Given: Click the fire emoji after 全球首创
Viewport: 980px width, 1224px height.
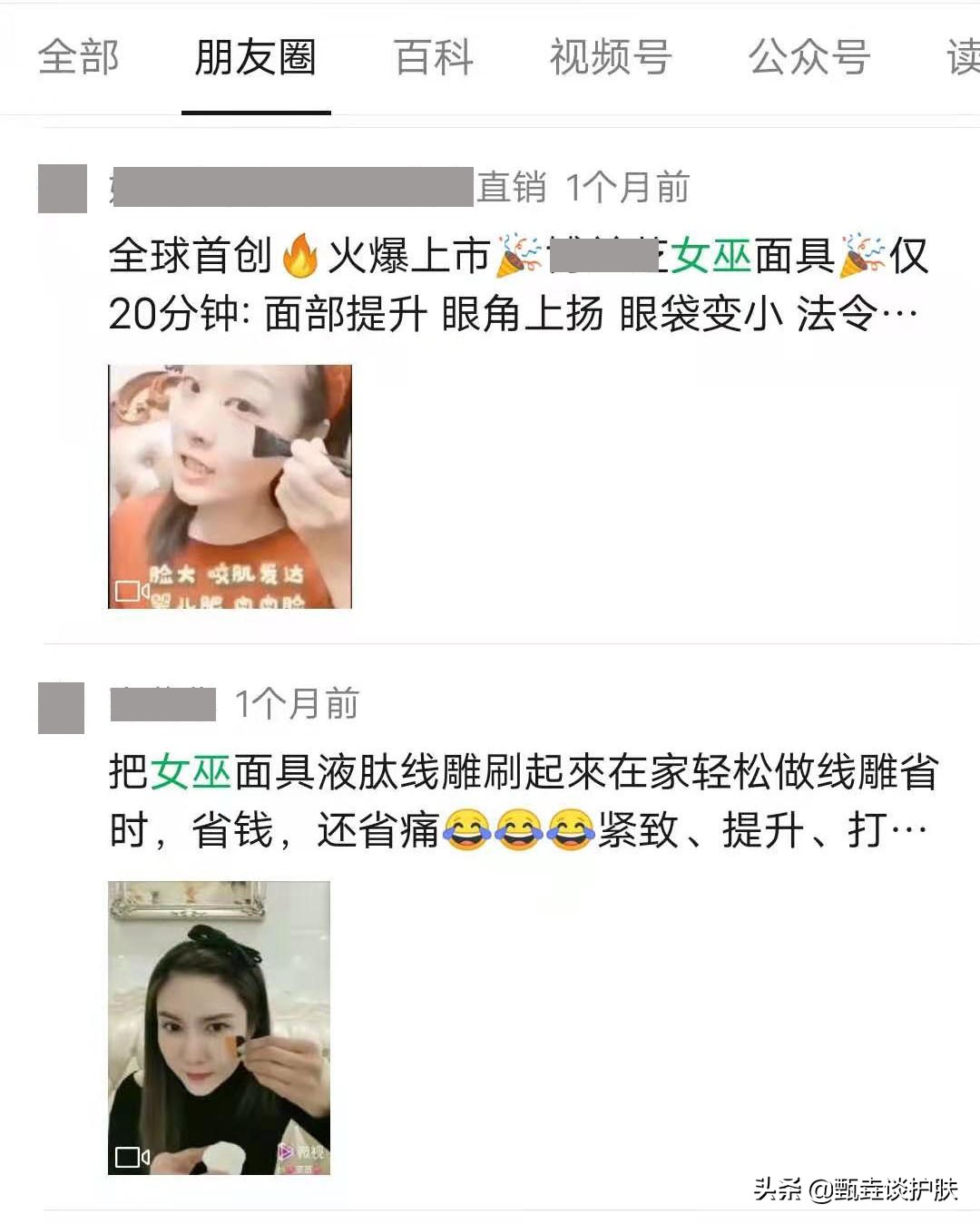Looking at the screenshot, I should pos(302,257).
